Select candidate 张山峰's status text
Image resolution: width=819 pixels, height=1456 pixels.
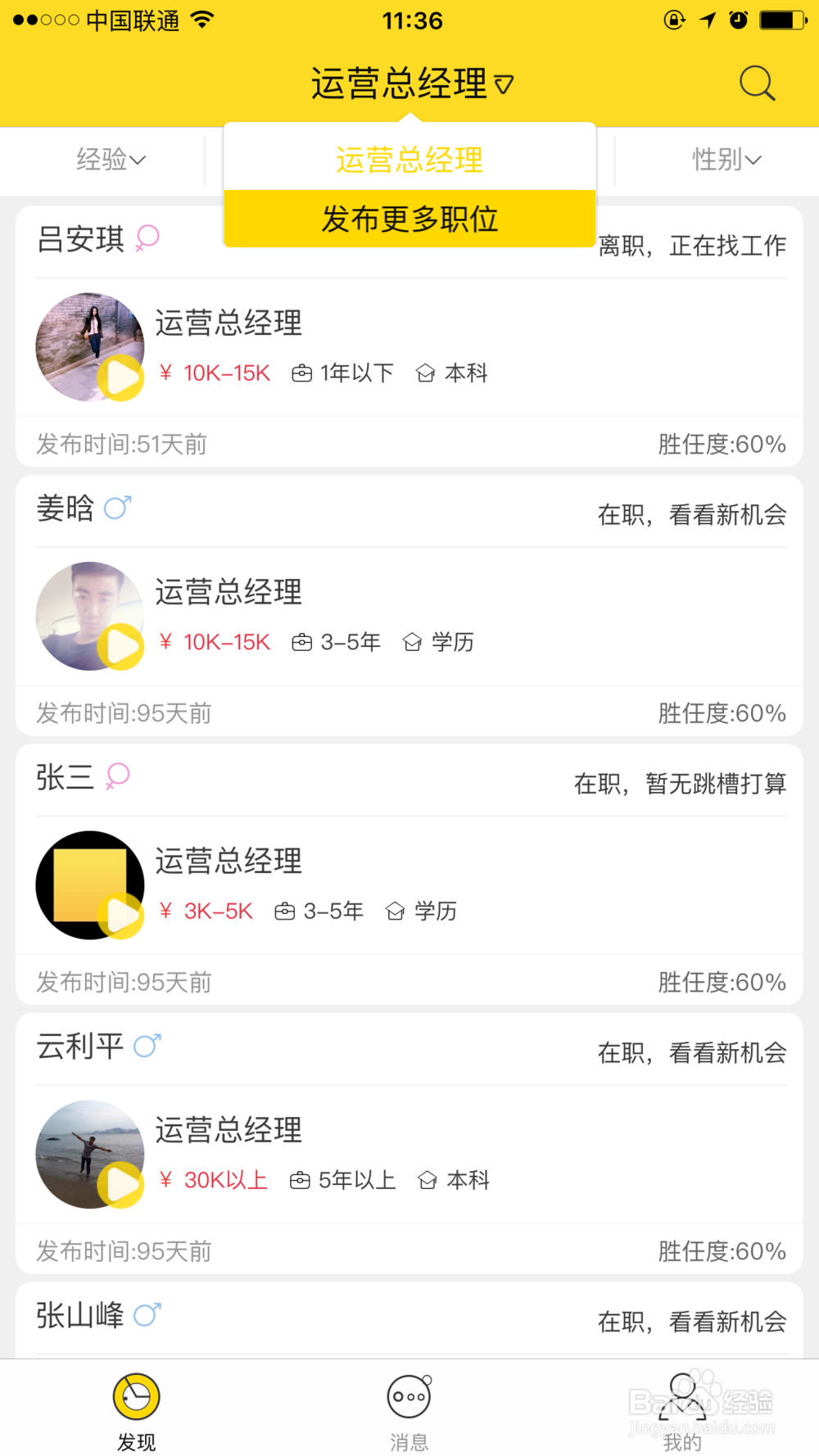(693, 1322)
